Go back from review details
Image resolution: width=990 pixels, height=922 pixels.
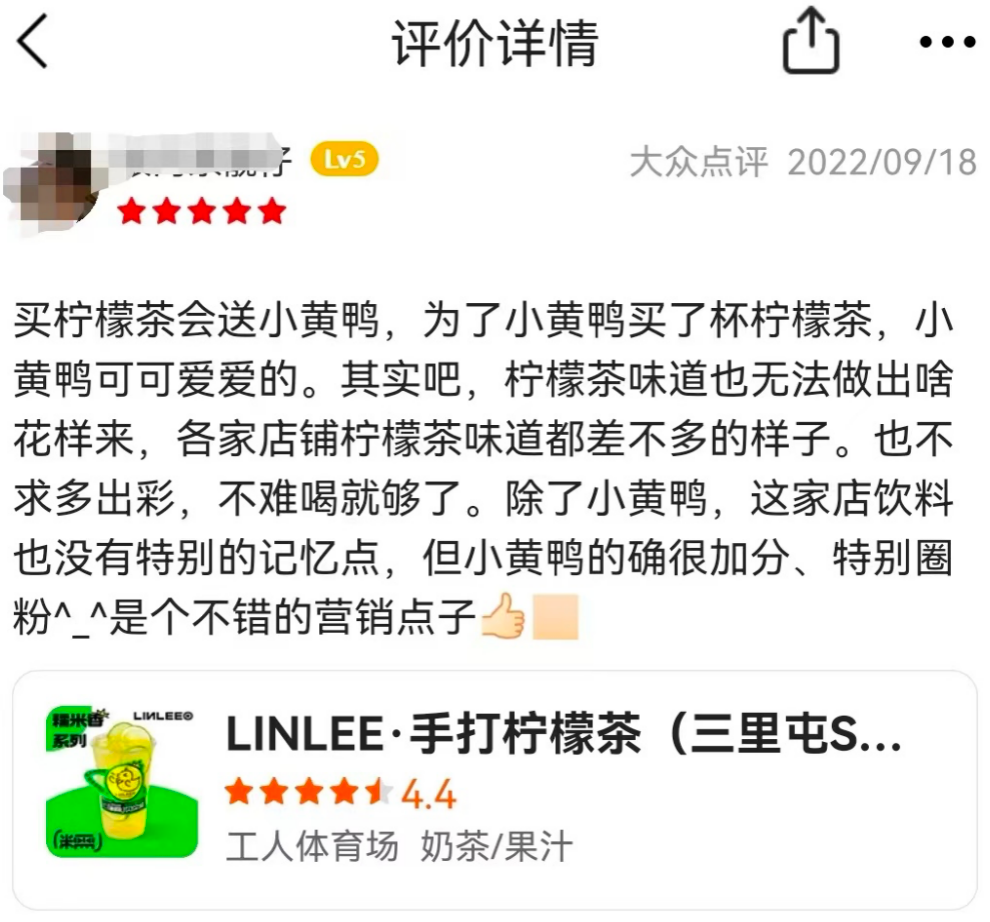click(33, 42)
